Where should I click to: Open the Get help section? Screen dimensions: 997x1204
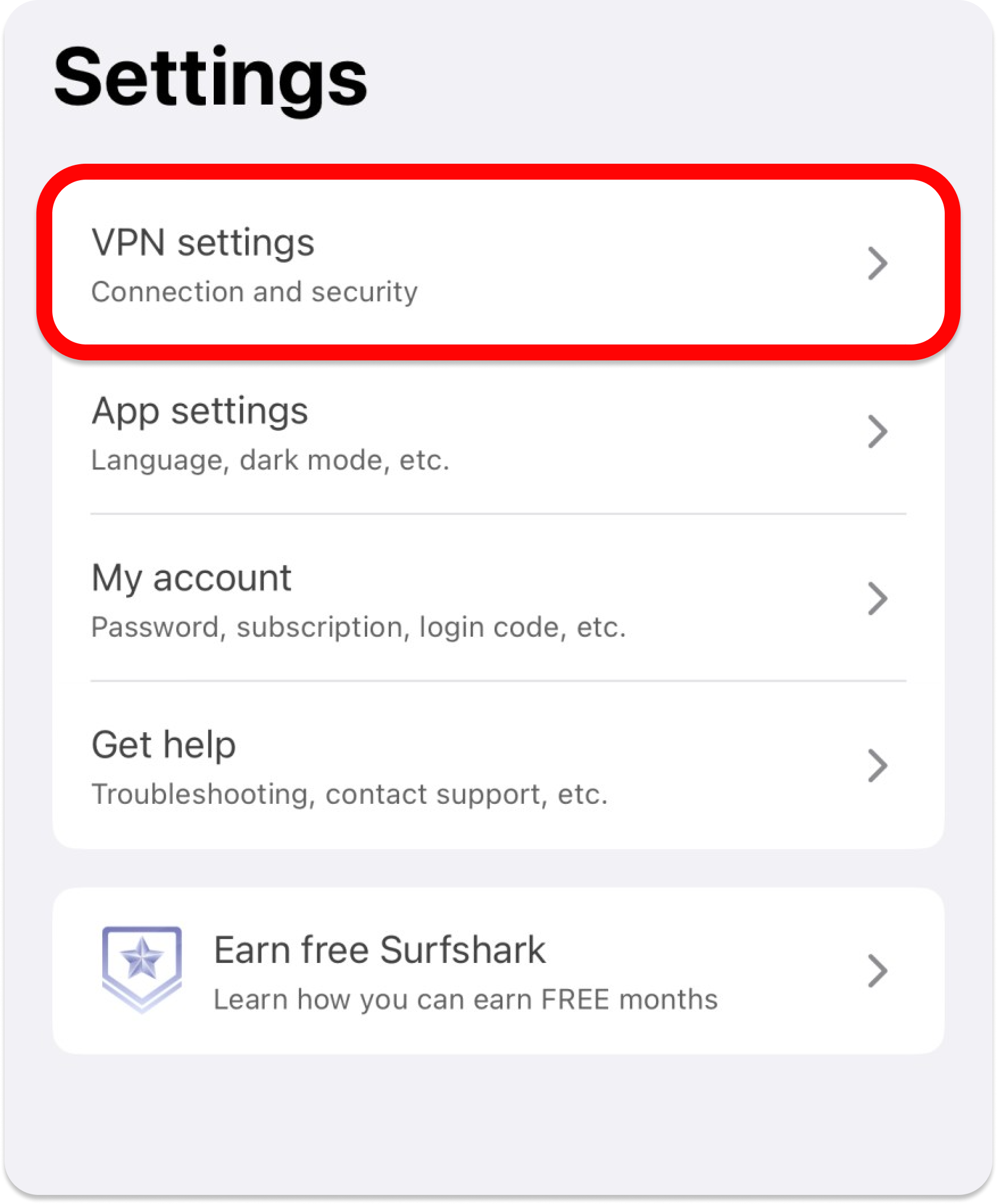[x=497, y=766]
